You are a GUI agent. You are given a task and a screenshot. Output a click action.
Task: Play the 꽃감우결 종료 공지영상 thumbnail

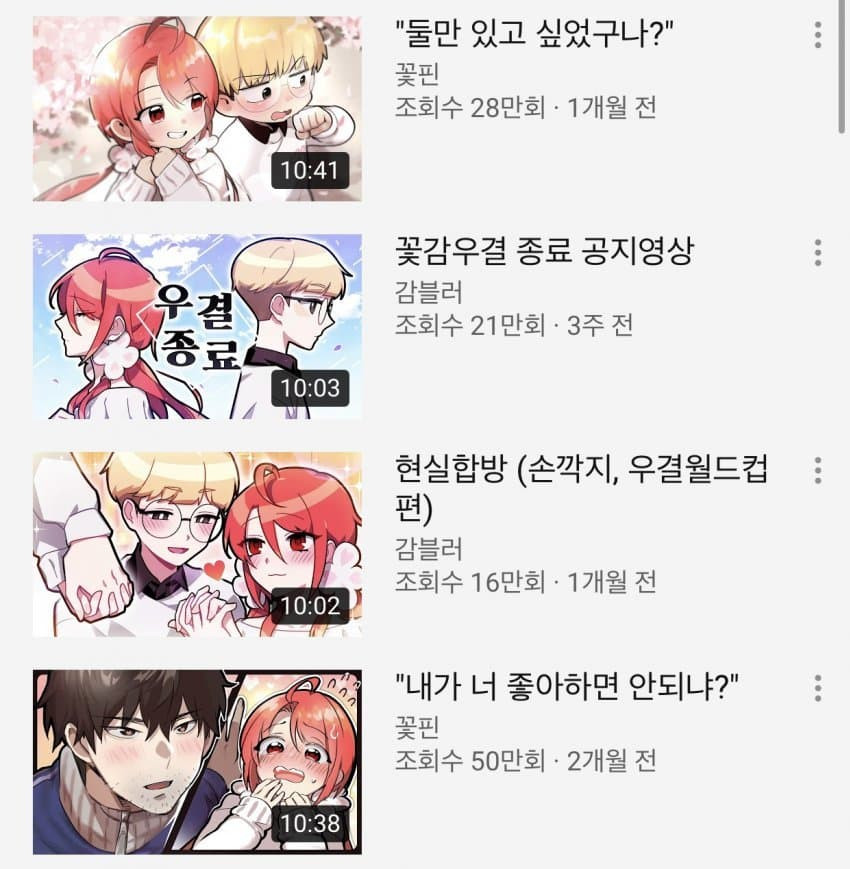pos(197,326)
